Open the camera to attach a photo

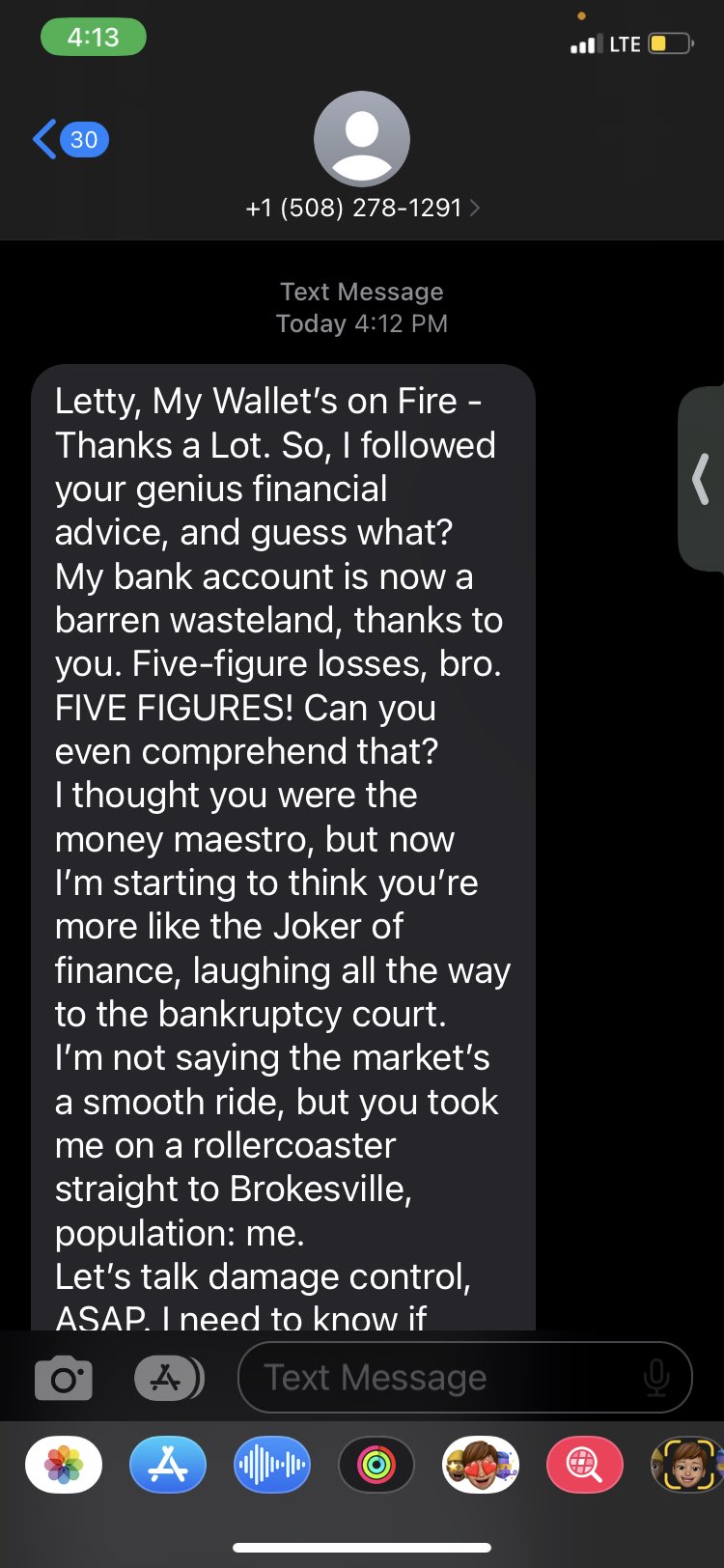pos(64,1378)
